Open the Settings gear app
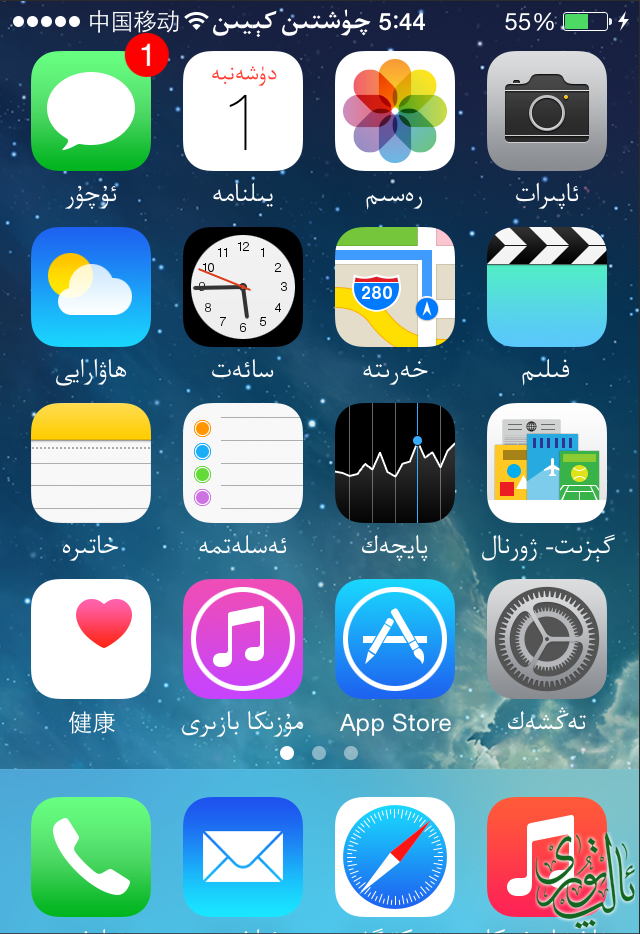This screenshot has width=640, height=934. [x=547, y=639]
